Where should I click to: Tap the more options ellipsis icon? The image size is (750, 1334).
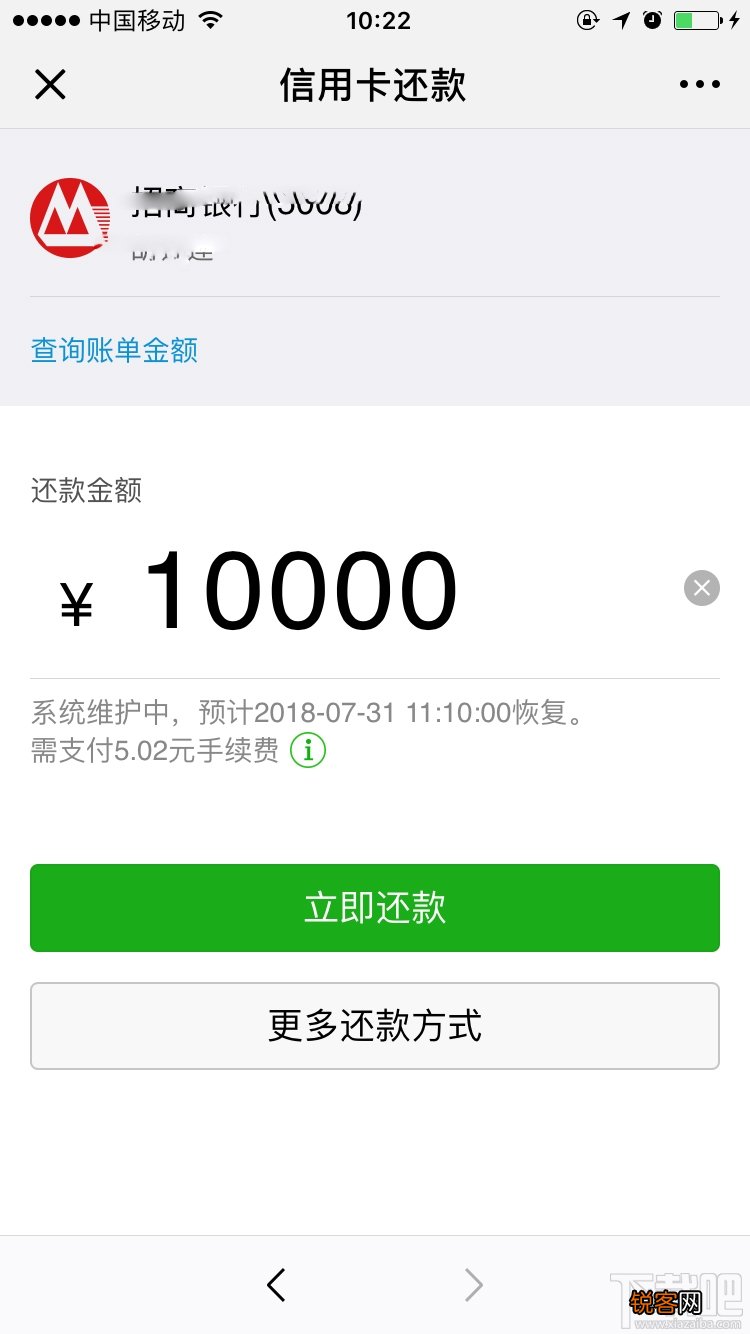coord(699,84)
